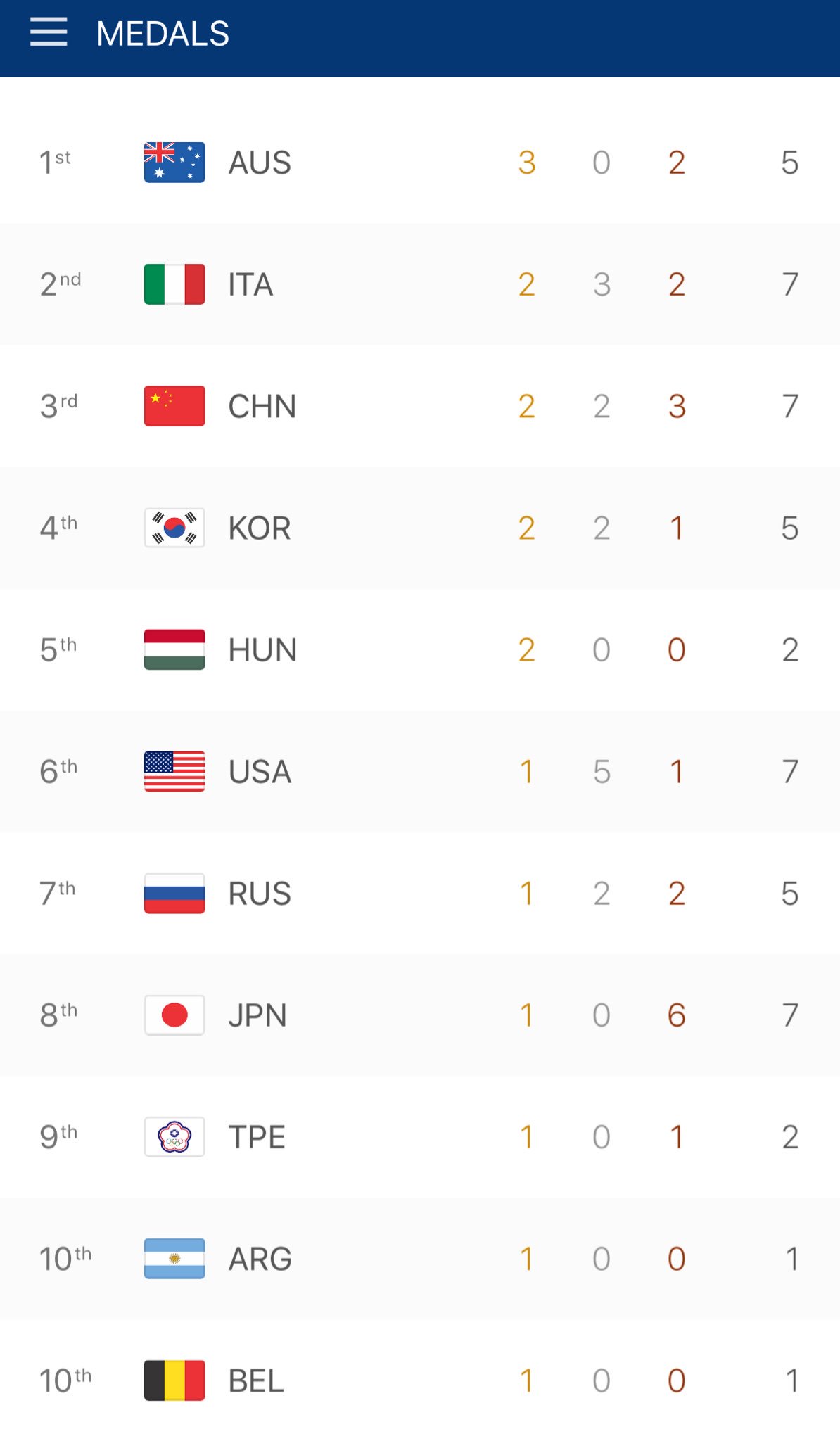The image size is (840, 1441).
Task: Select the JPN row
Action: (x=420, y=1015)
